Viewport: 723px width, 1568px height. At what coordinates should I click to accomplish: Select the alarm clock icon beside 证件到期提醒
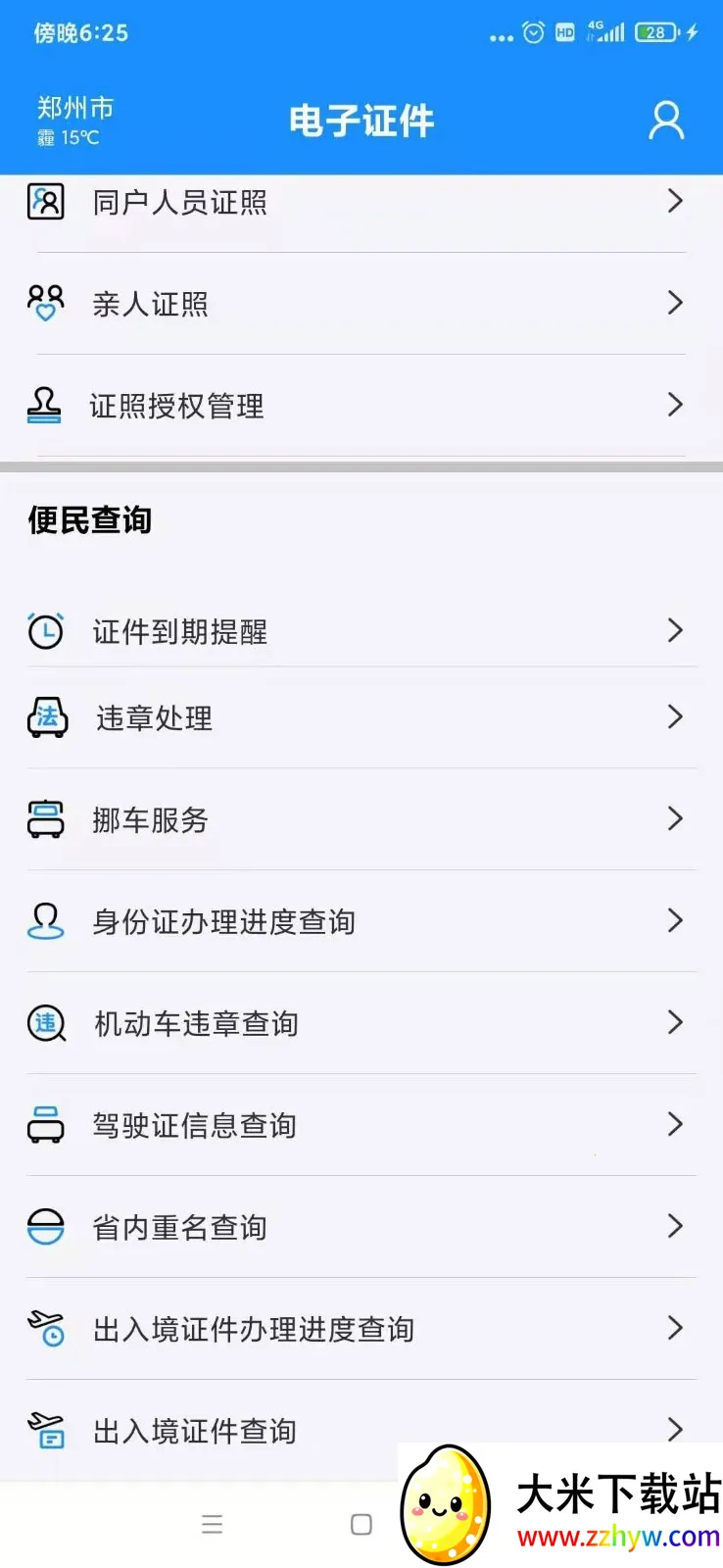click(x=45, y=631)
